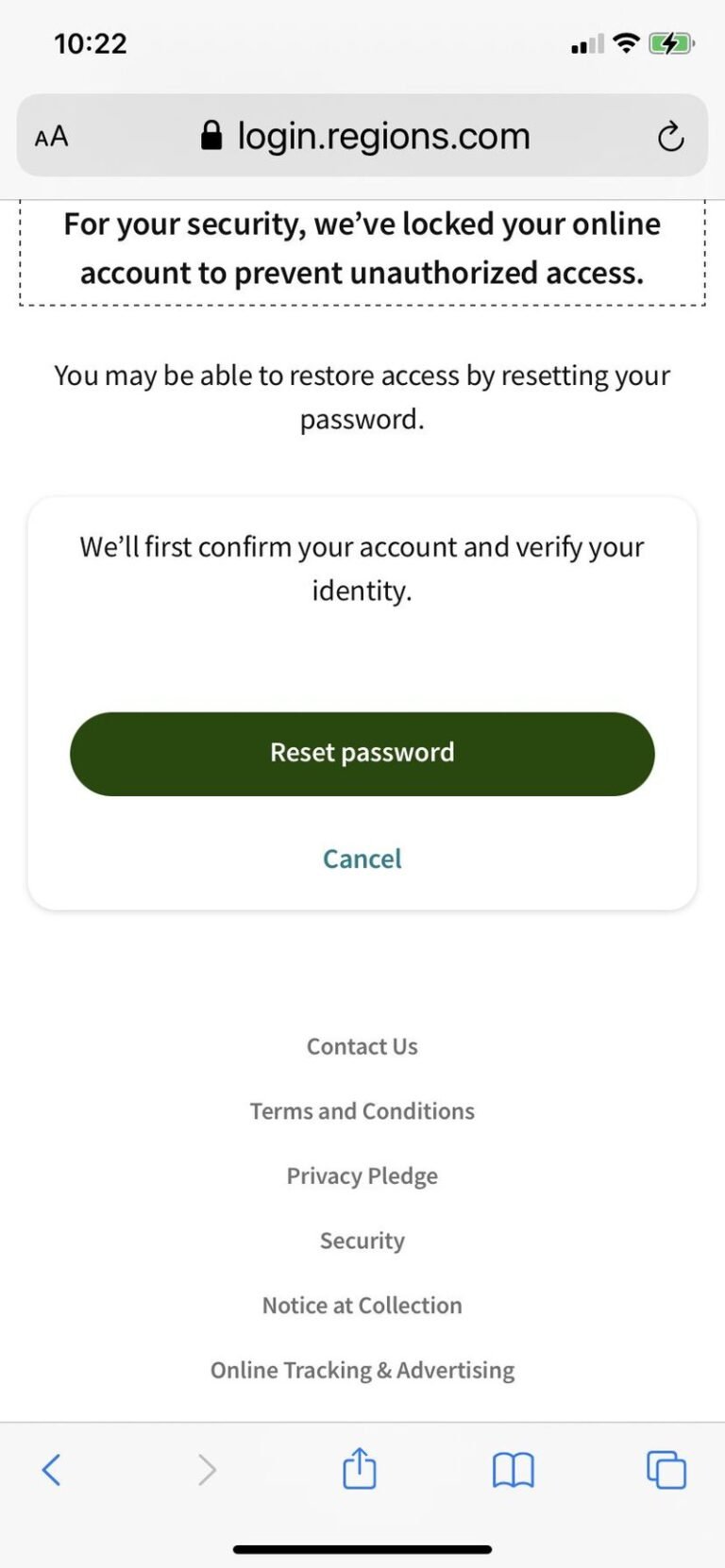The width and height of the screenshot is (725, 1568).
Task: Open the Privacy Pledge link
Action: point(362,1176)
